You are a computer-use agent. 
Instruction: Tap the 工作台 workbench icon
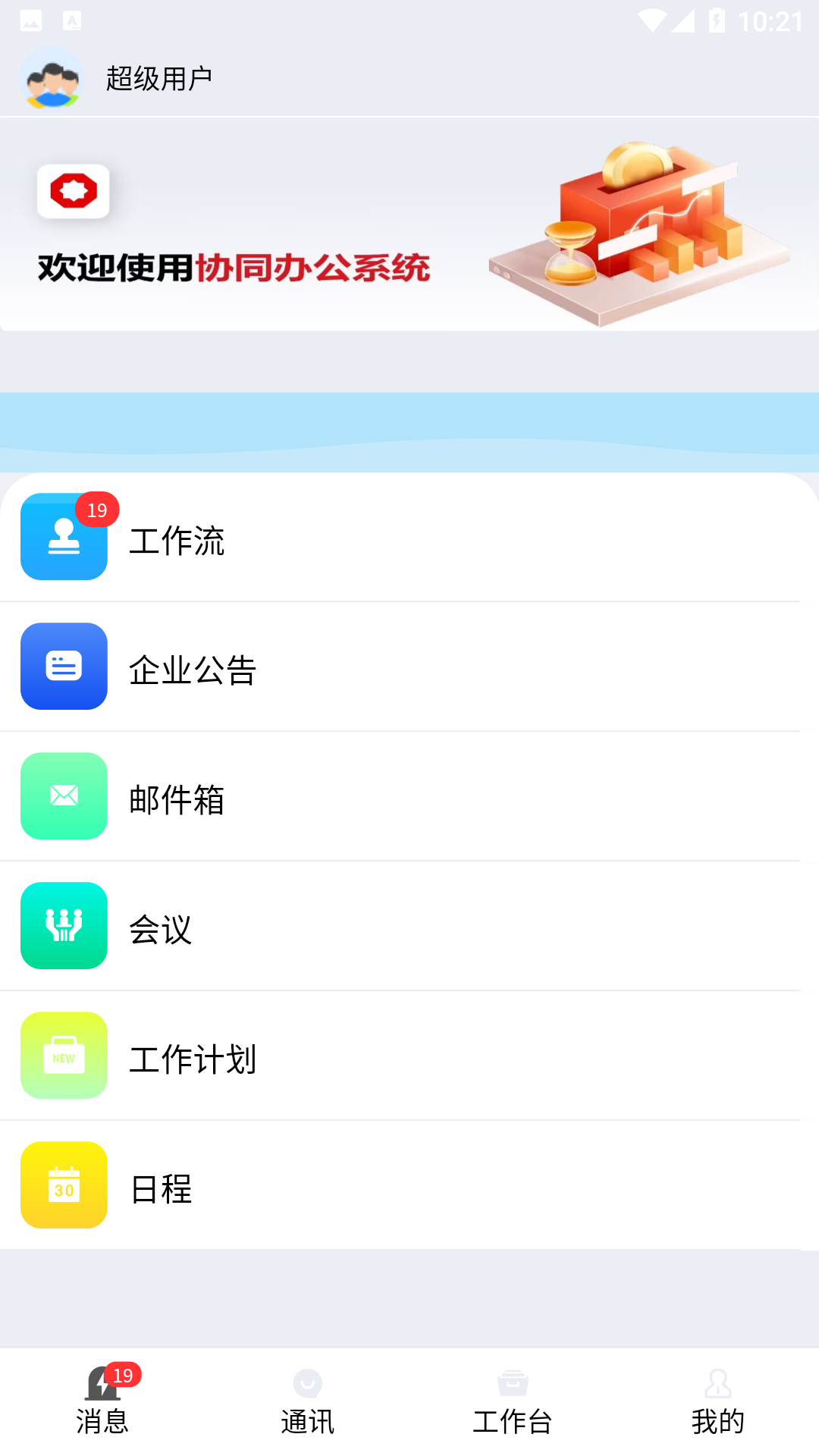click(x=512, y=1382)
